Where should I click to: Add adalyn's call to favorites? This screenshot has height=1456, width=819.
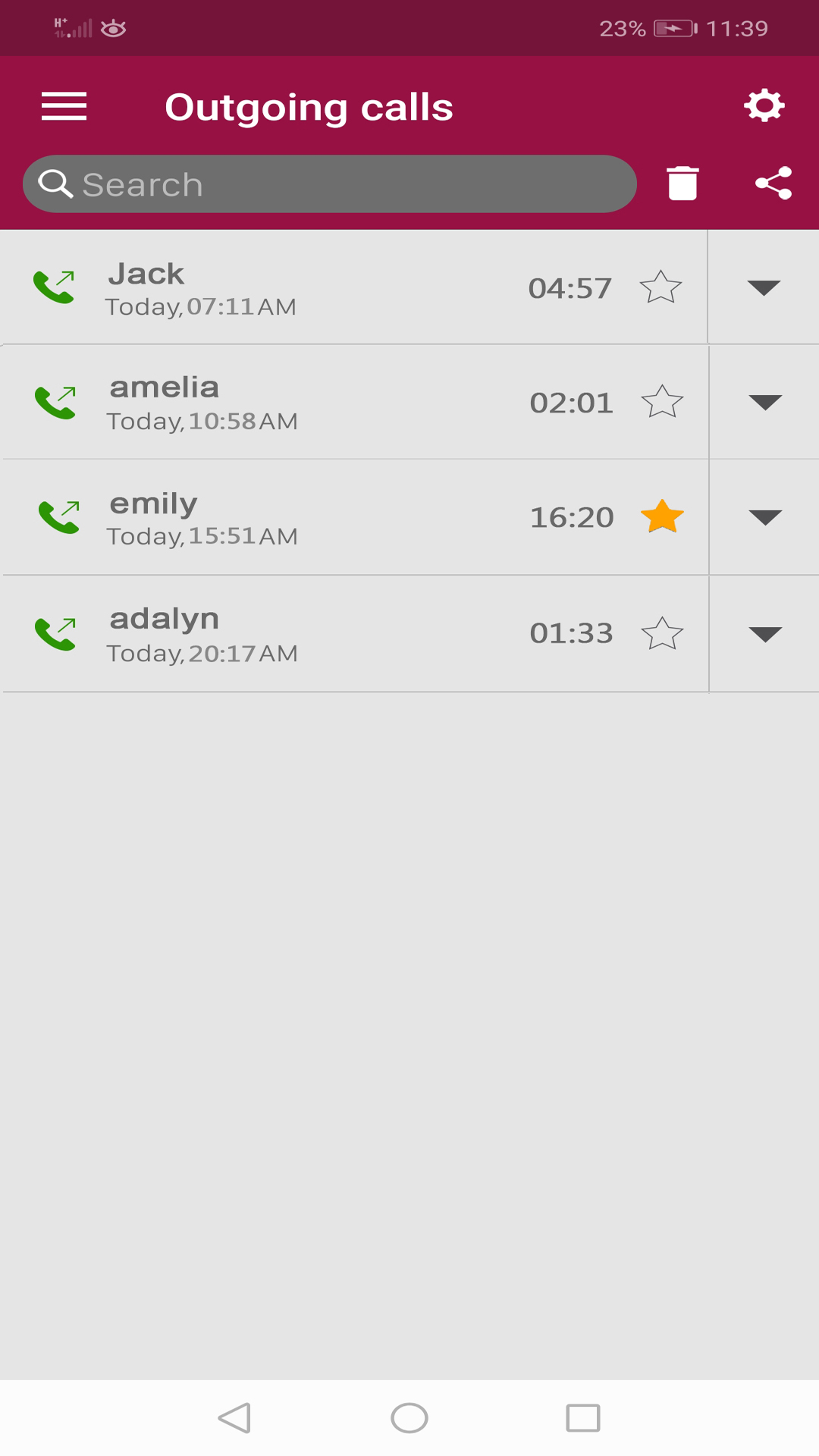pyautogui.click(x=662, y=633)
